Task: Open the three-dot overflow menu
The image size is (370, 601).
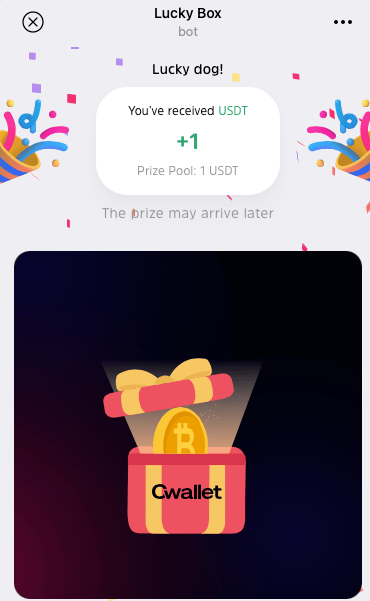Action: click(343, 22)
